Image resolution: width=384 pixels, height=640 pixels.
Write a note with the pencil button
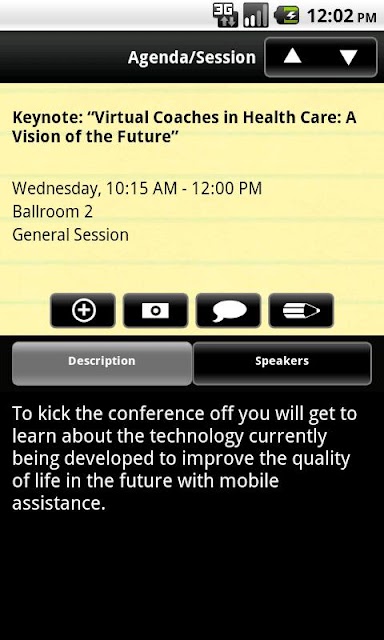click(x=301, y=310)
